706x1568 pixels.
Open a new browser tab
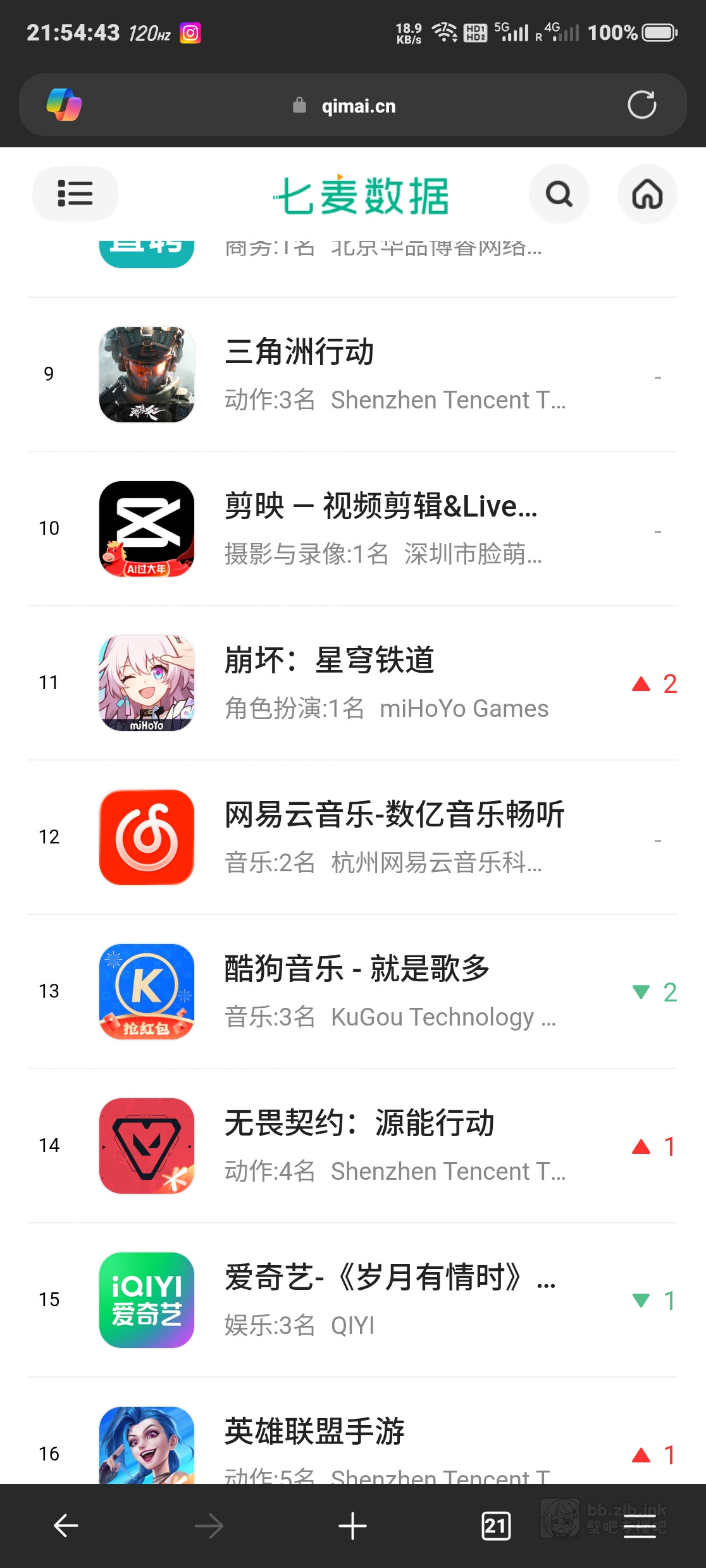pyautogui.click(x=352, y=1526)
